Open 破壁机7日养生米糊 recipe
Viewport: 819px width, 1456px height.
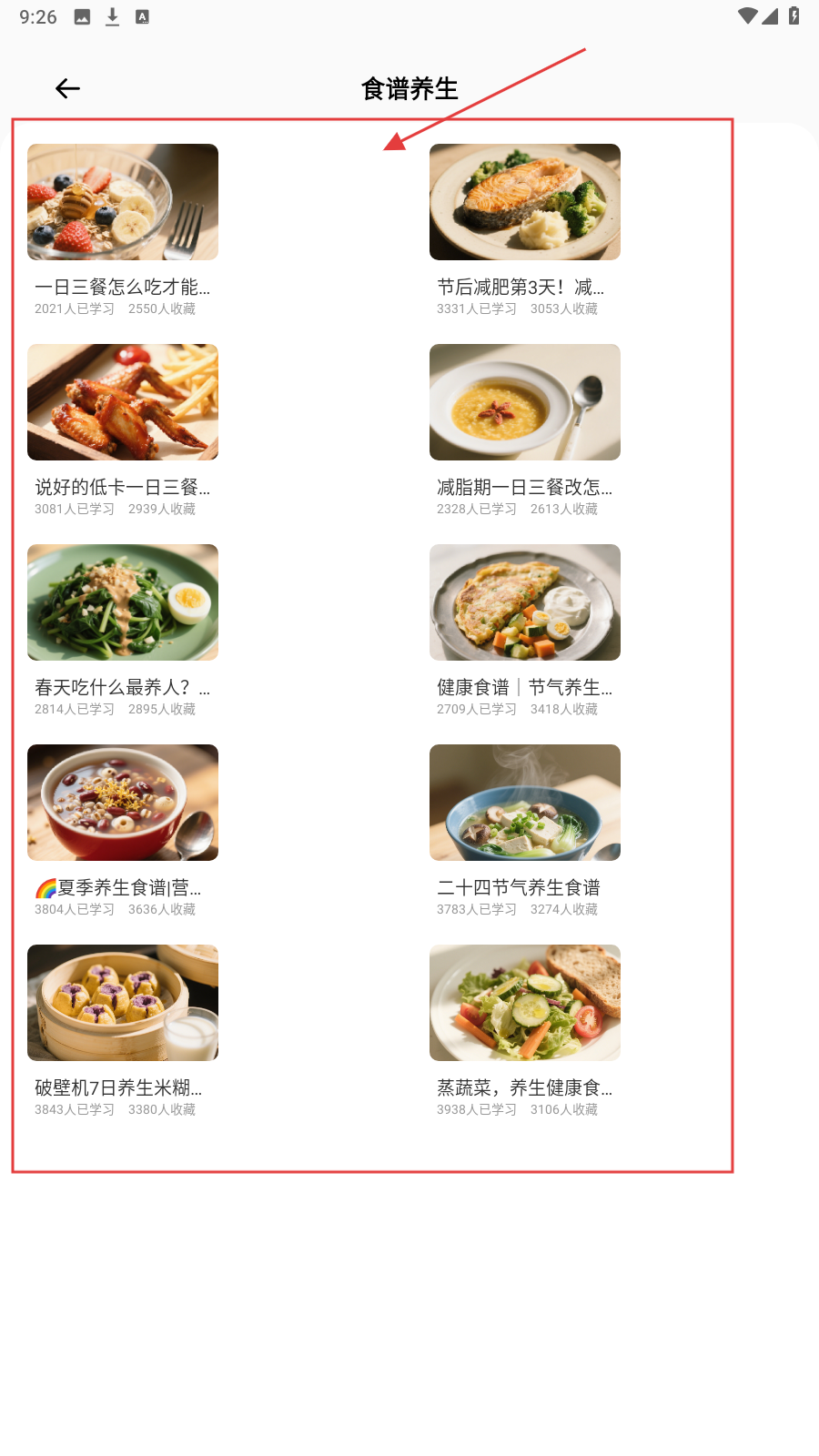click(123, 1031)
